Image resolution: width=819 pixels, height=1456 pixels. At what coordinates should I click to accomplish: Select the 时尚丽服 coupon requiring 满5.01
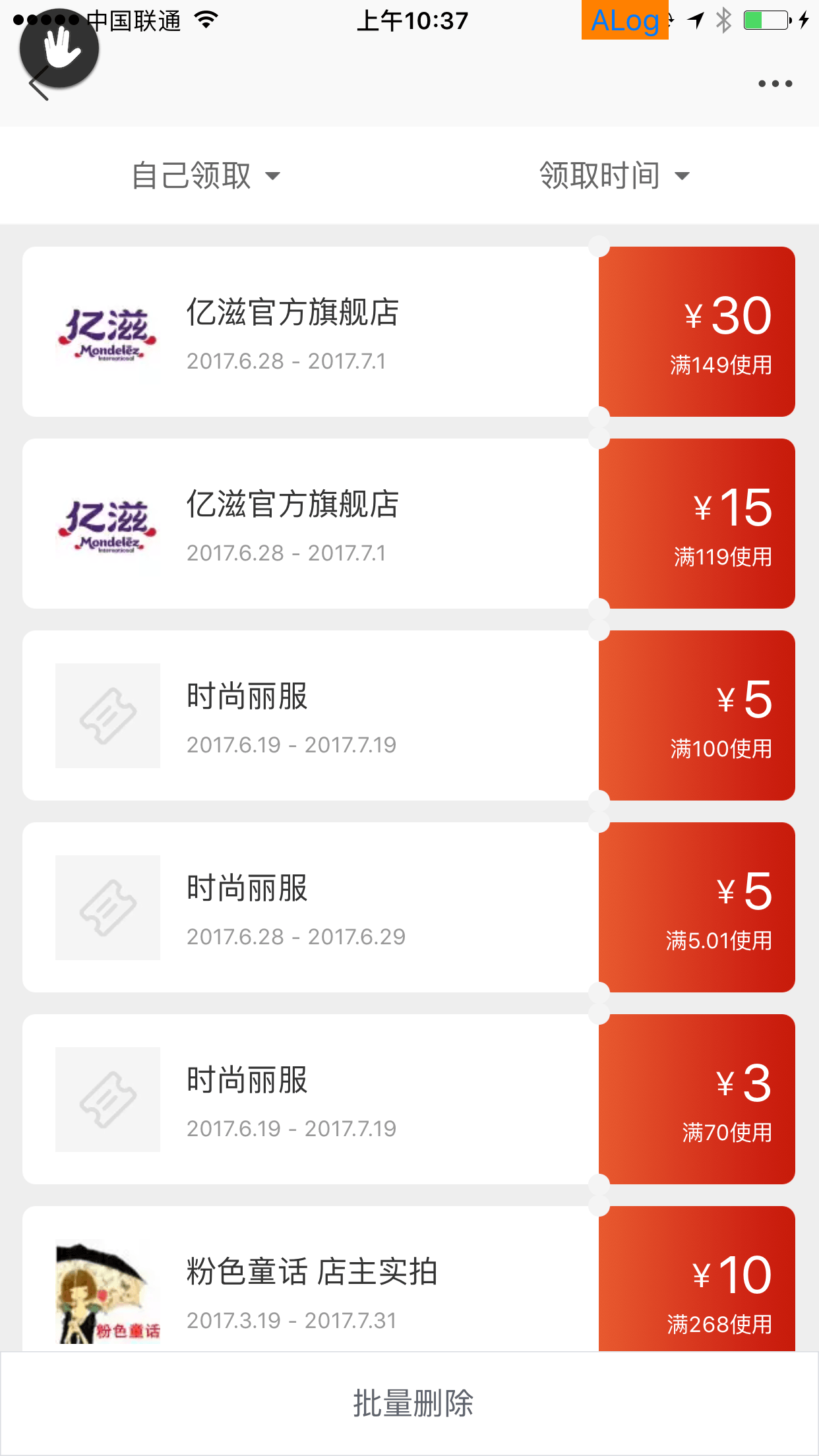coord(409,907)
